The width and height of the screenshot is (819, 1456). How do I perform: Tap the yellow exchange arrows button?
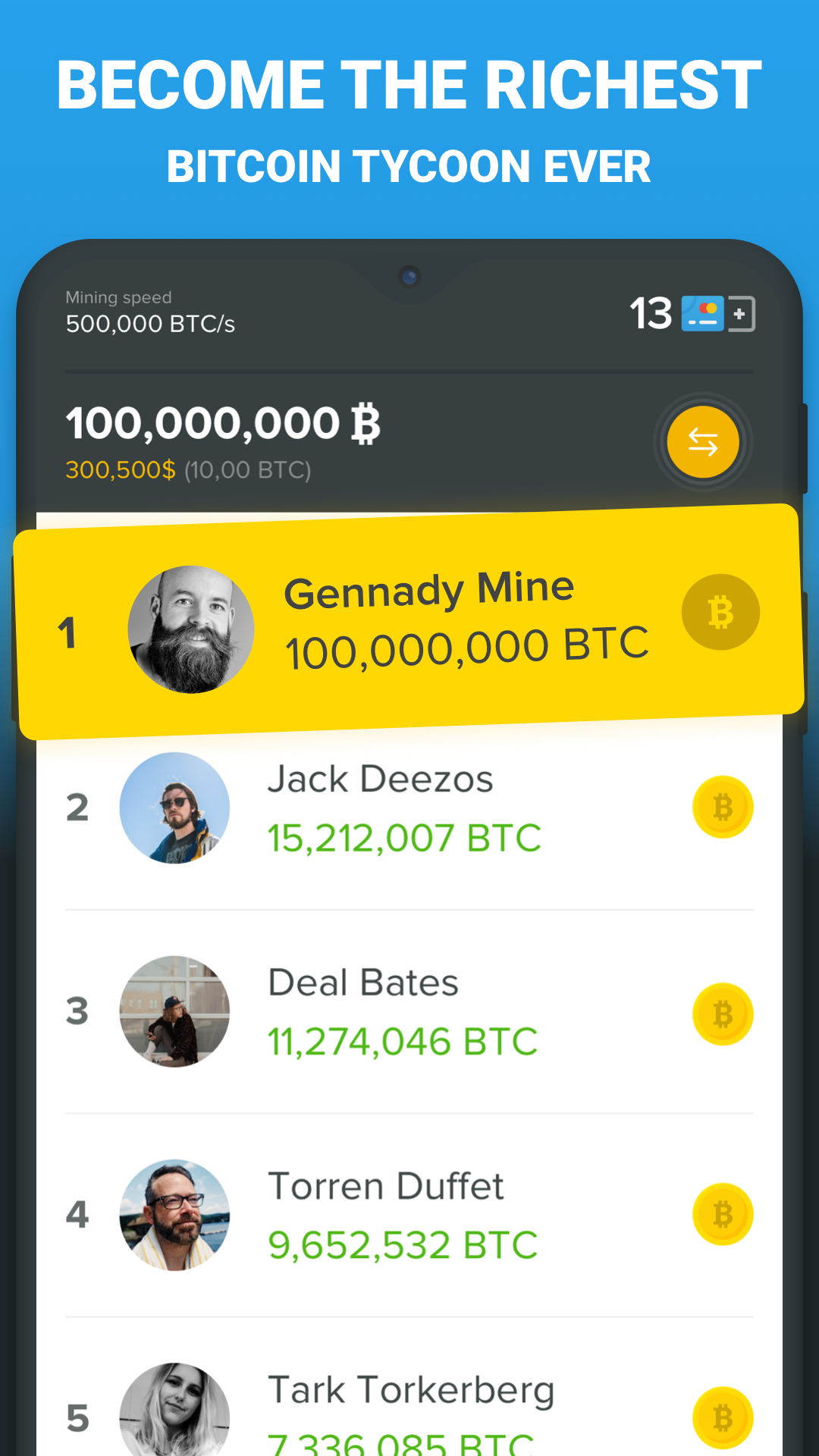click(702, 442)
